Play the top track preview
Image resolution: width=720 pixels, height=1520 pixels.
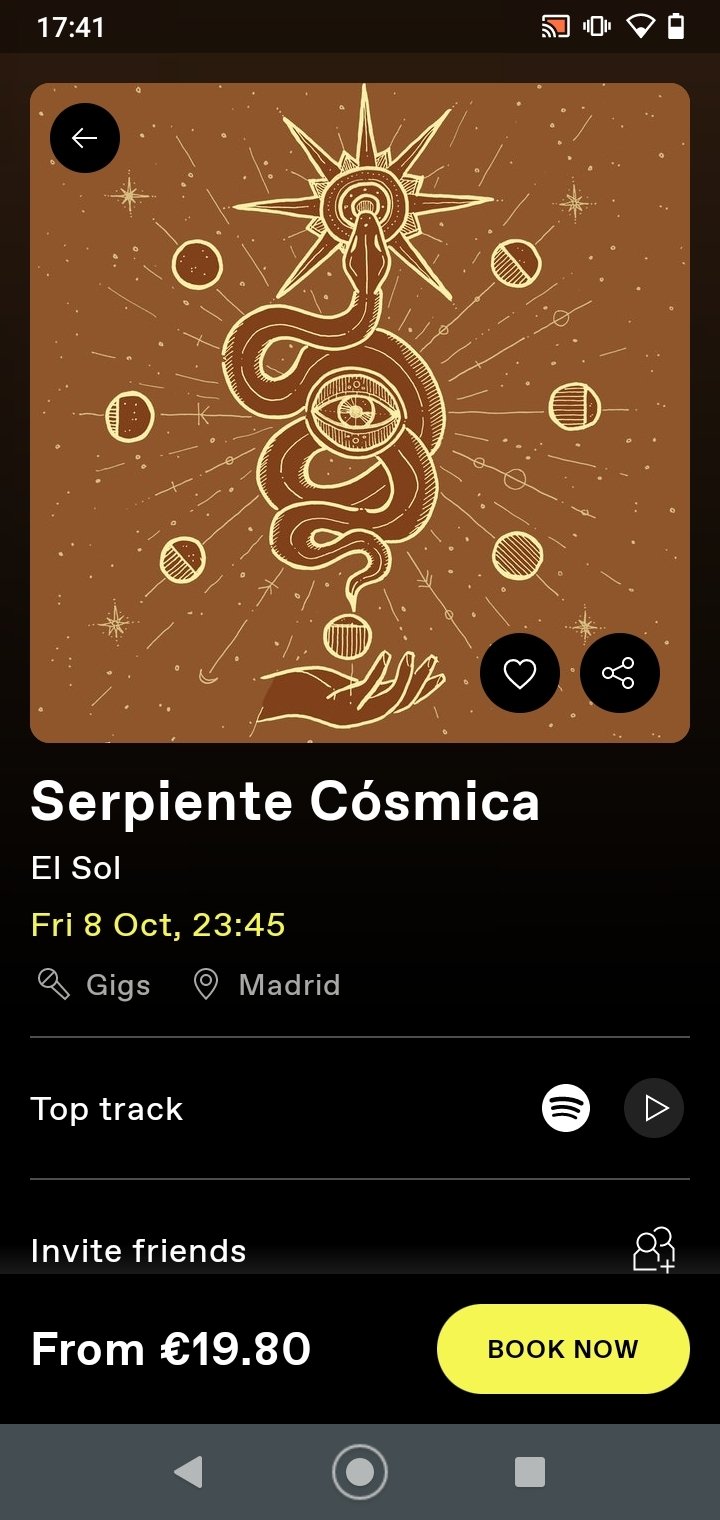click(654, 1108)
